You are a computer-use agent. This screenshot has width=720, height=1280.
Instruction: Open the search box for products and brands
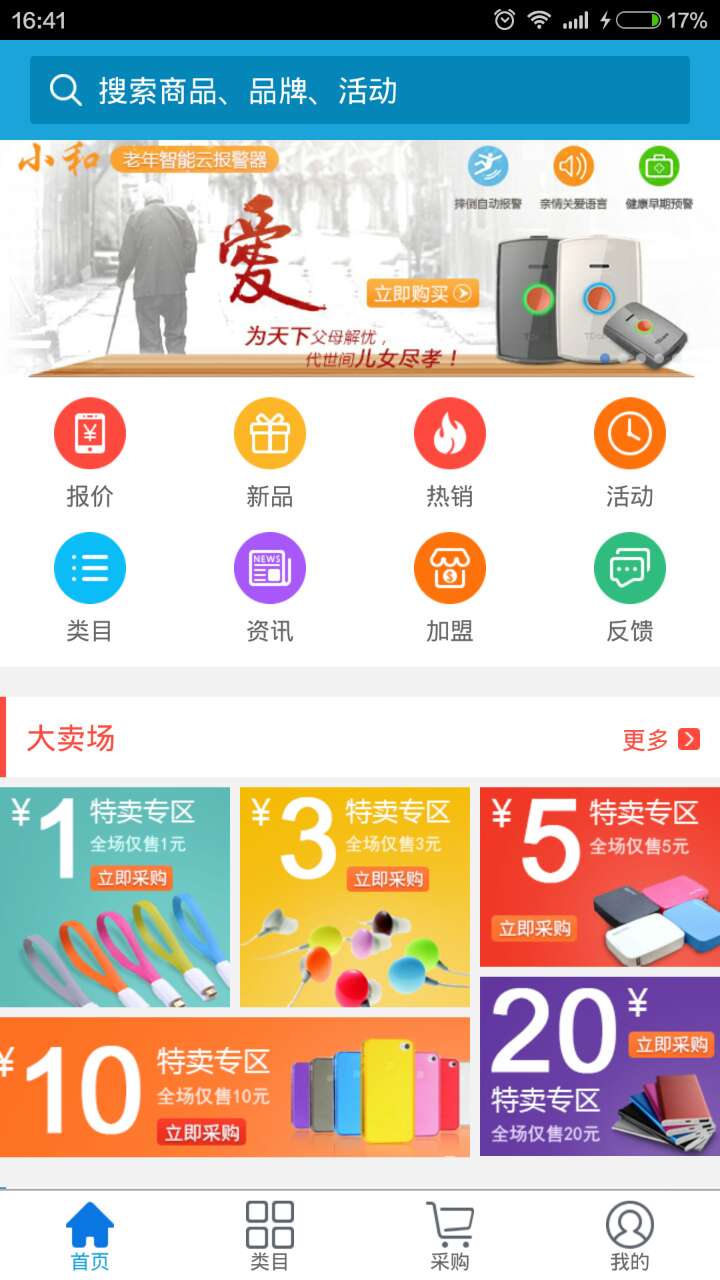(x=360, y=90)
